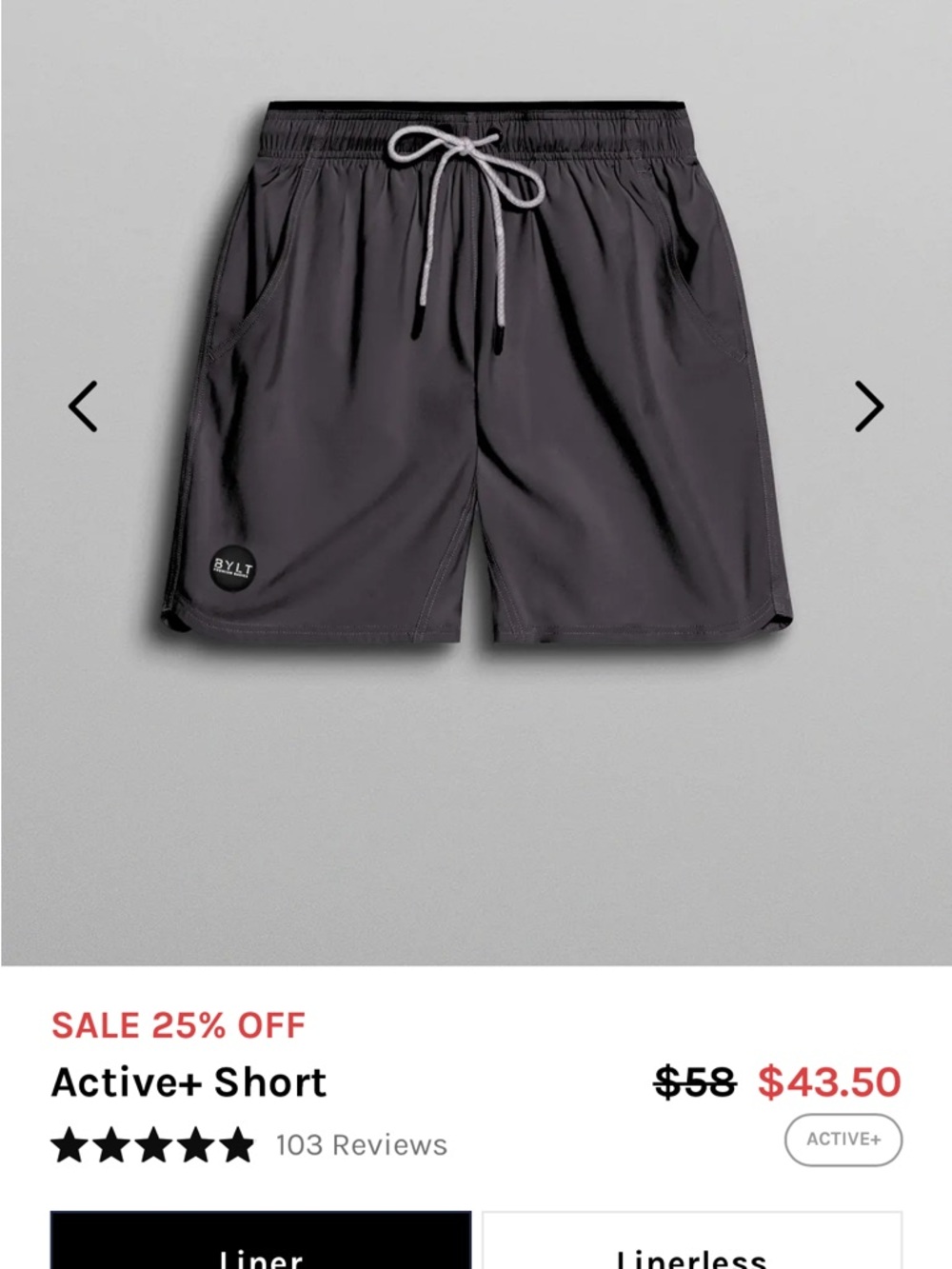Open the next image with the right chevron
The height and width of the screenshot is (1269, 952).
point(867,406)
